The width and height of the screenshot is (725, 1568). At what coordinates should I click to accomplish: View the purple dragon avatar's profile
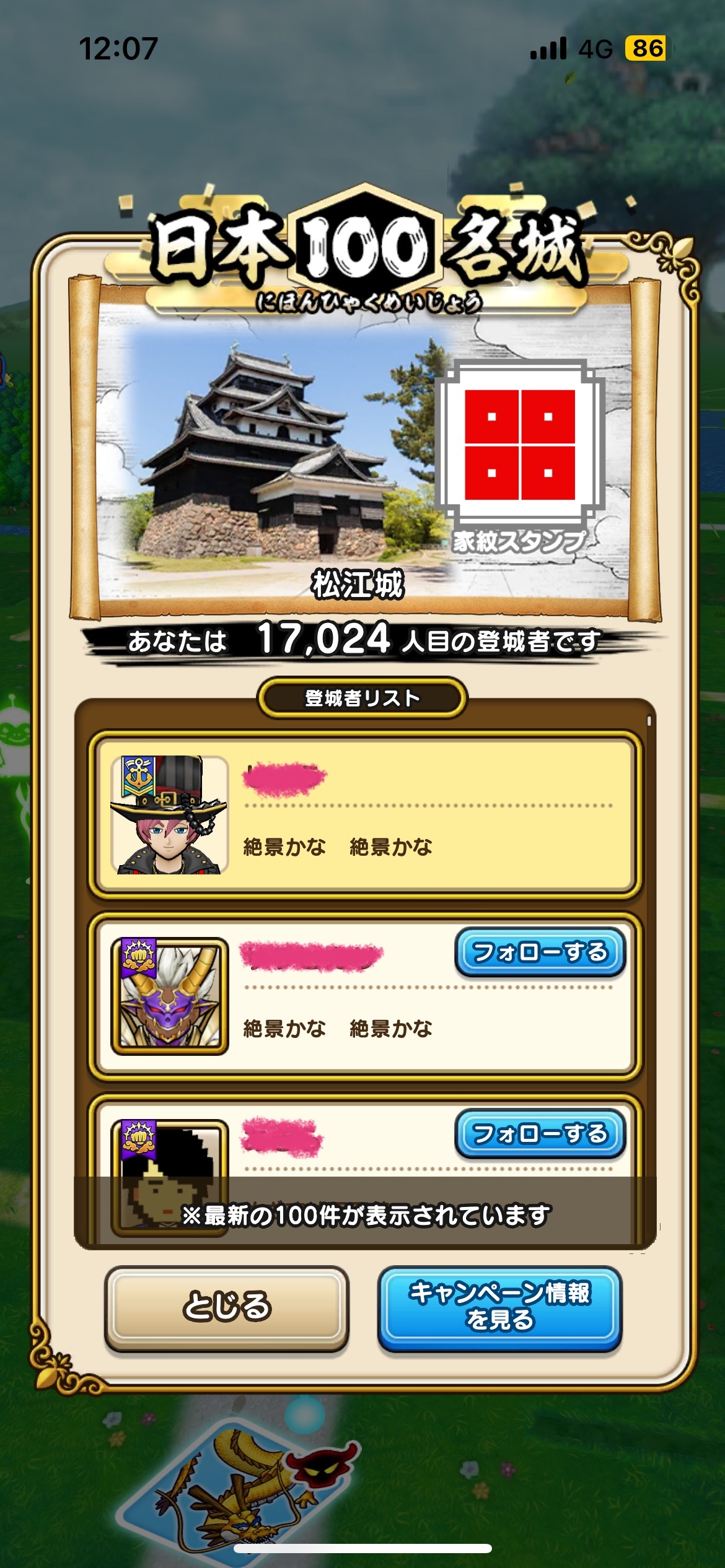click(x=169, y=996)
